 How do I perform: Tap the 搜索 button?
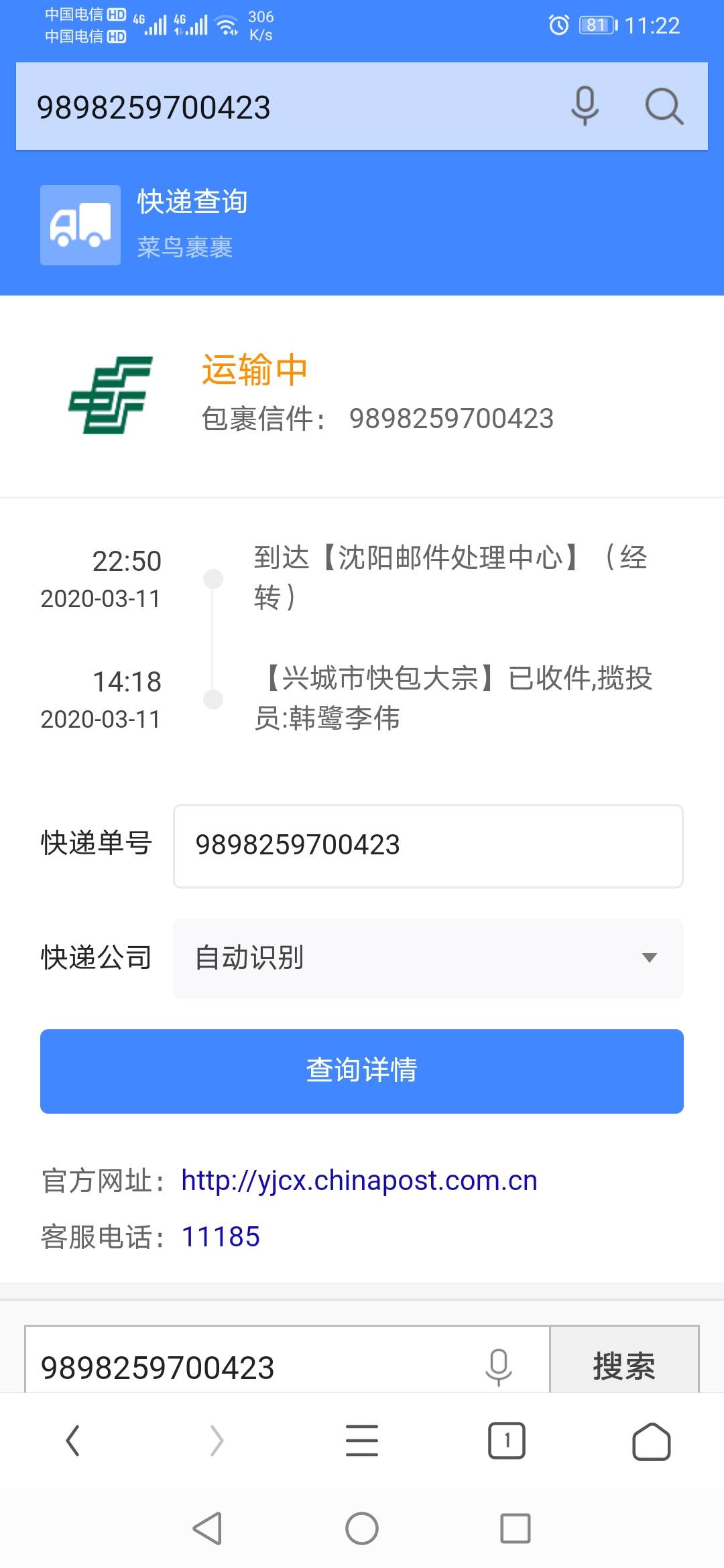pos(624,1366)
